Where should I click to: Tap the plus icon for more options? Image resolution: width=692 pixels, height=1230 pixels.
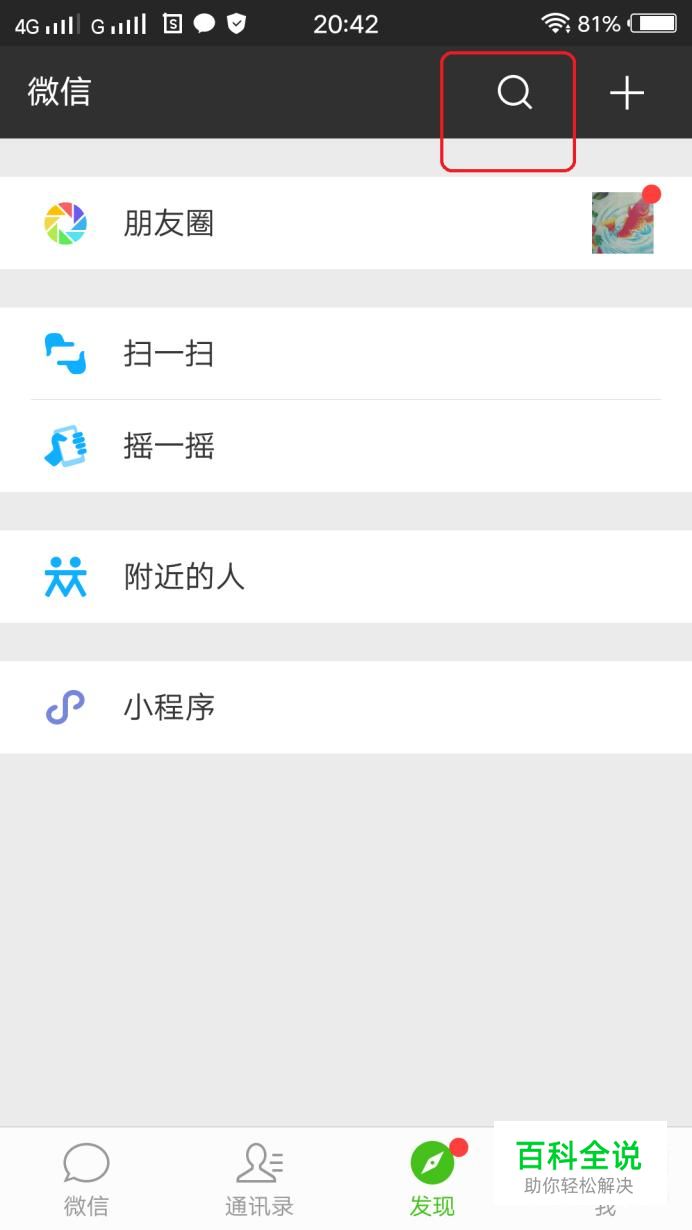[x=627, y=93]
